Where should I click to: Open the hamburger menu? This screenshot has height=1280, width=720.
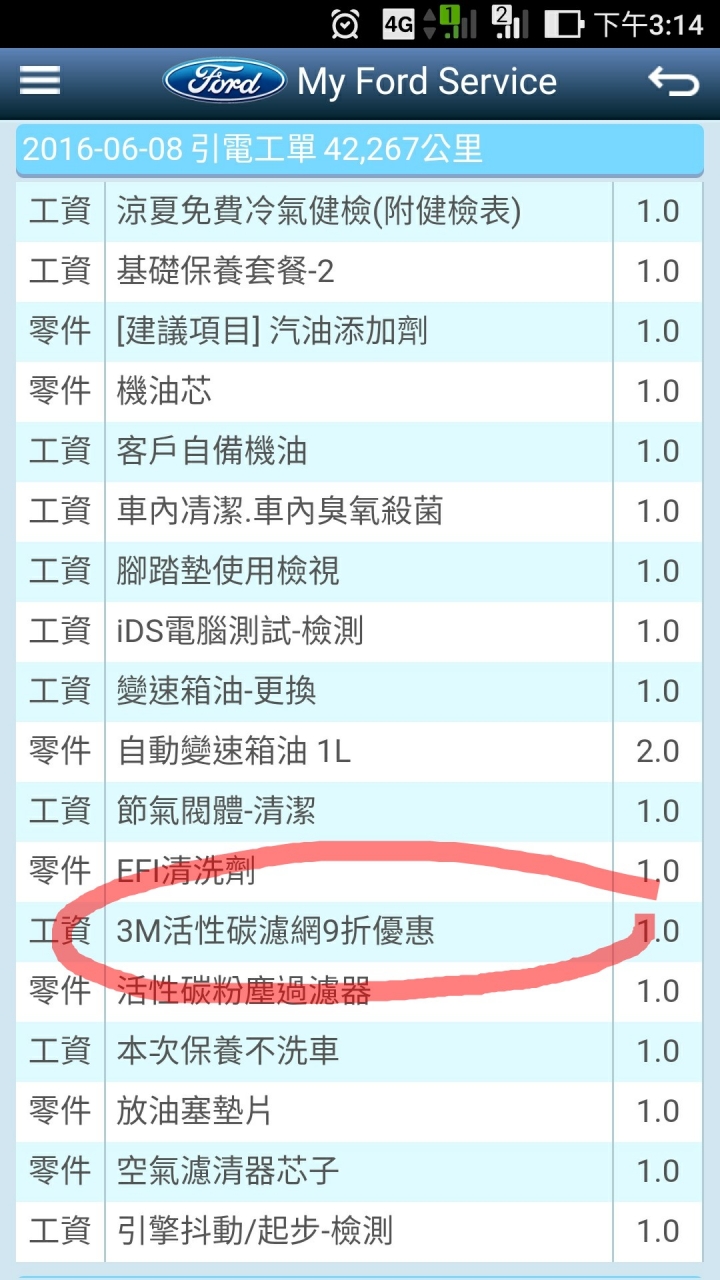[40, 81]
